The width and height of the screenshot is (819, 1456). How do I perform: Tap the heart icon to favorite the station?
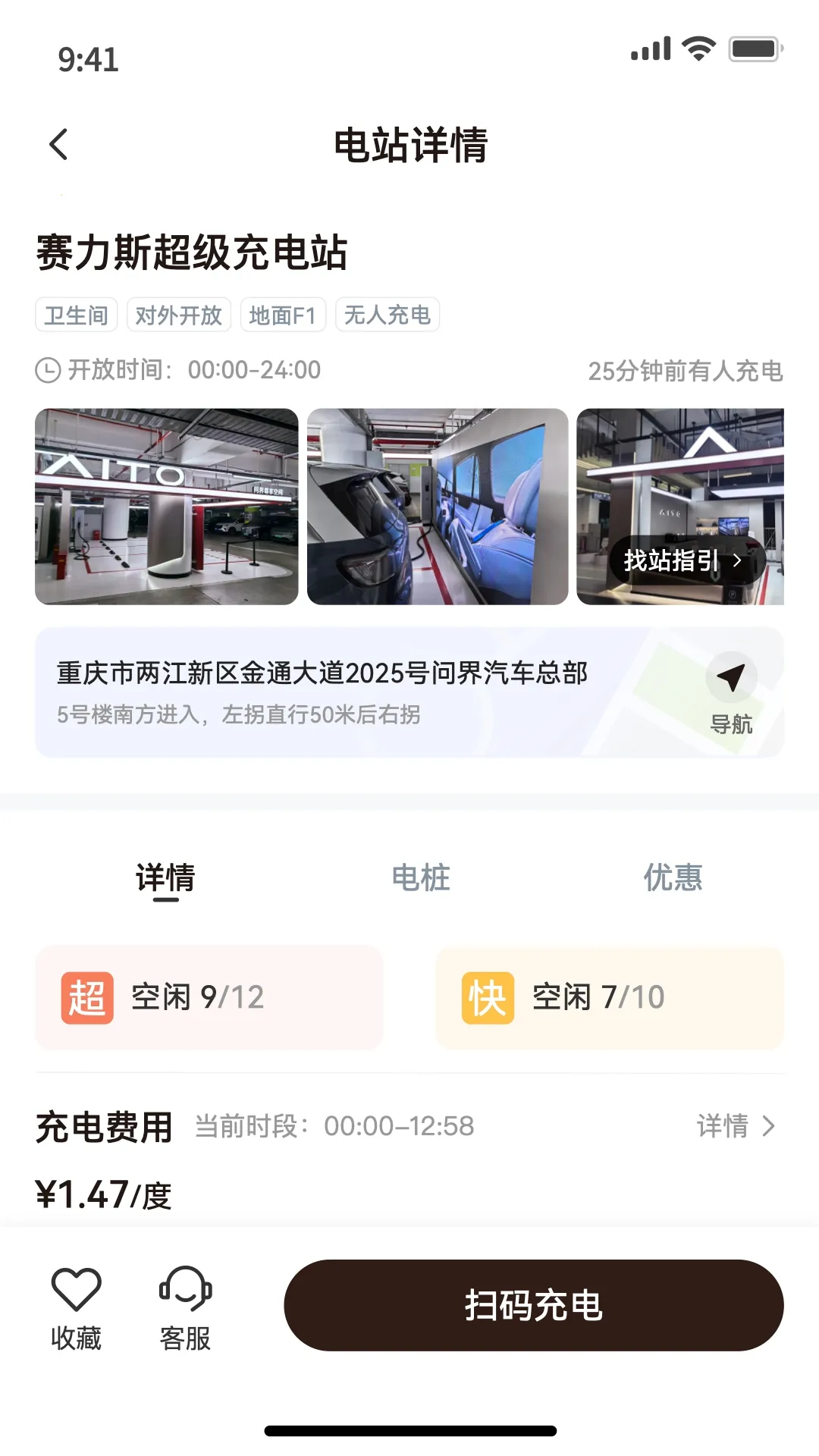[76, 1287]
